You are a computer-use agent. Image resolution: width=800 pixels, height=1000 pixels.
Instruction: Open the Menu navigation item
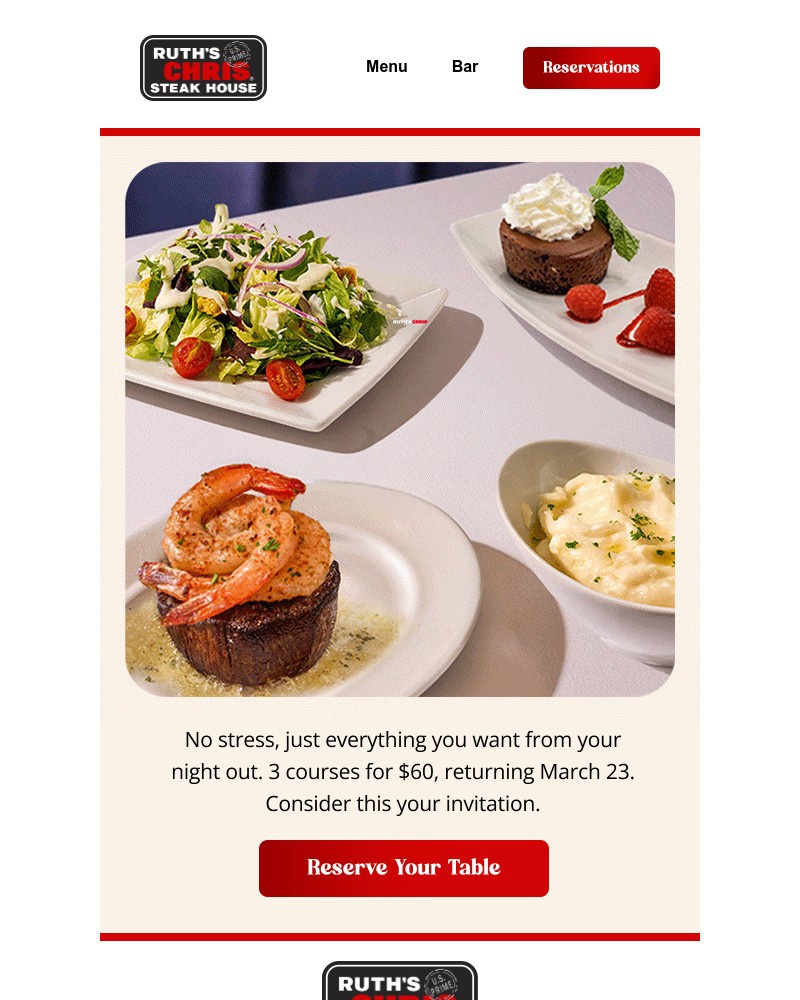coord(386,67)
